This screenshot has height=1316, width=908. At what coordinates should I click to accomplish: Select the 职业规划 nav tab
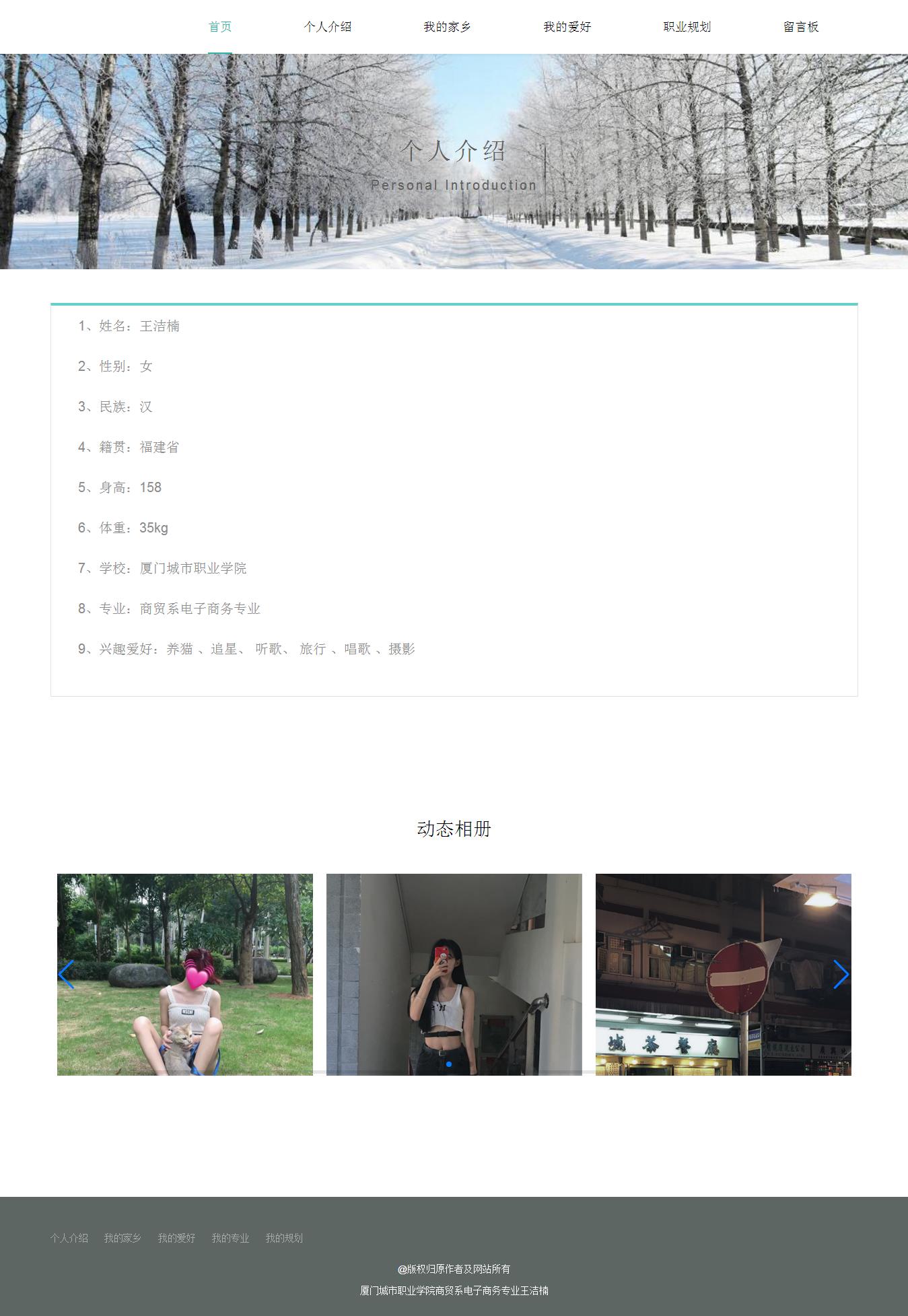point(687,27)
